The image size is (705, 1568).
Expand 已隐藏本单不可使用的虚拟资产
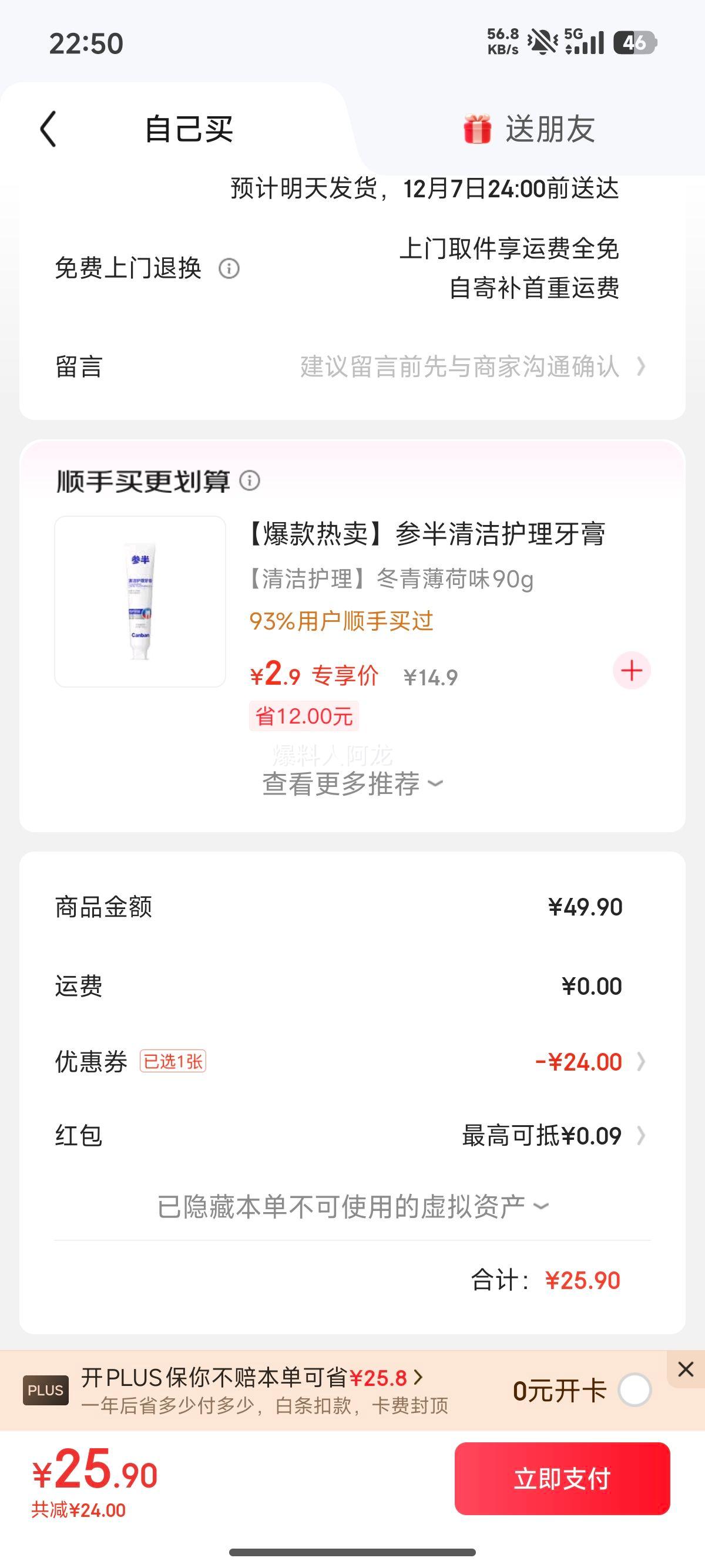[x=352, y=1208]
